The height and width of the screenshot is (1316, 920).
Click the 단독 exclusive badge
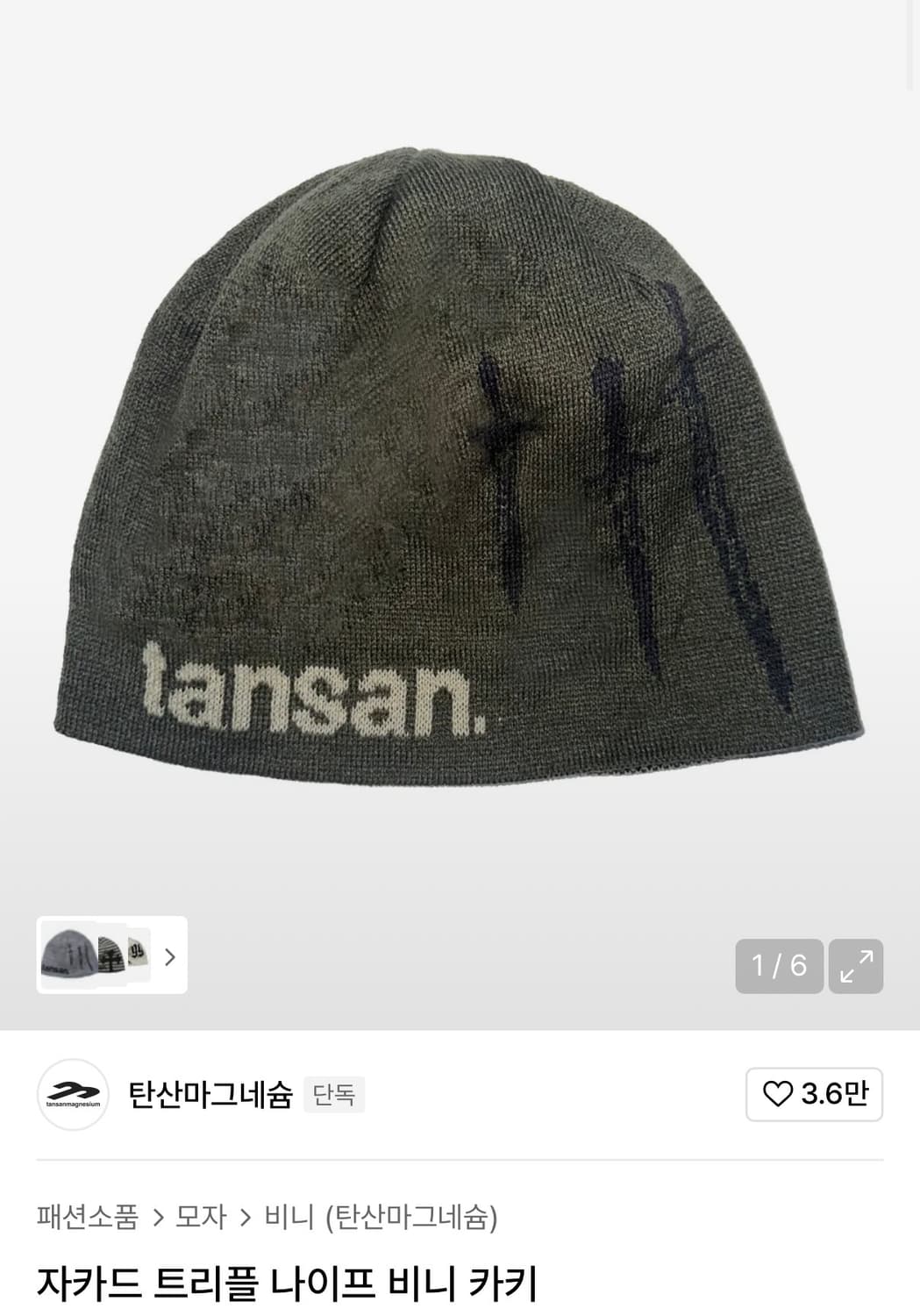pos(333,1096)
